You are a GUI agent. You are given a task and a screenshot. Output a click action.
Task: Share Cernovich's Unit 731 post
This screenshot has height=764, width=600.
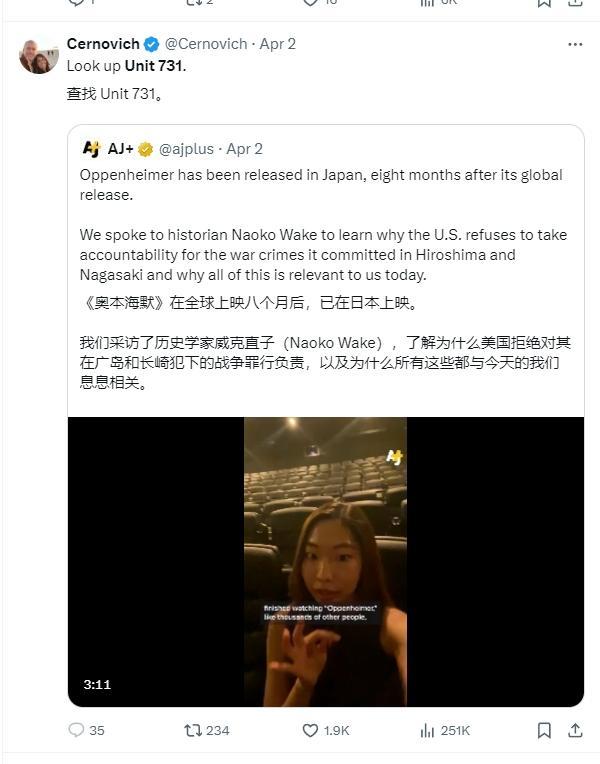point(575,730)
